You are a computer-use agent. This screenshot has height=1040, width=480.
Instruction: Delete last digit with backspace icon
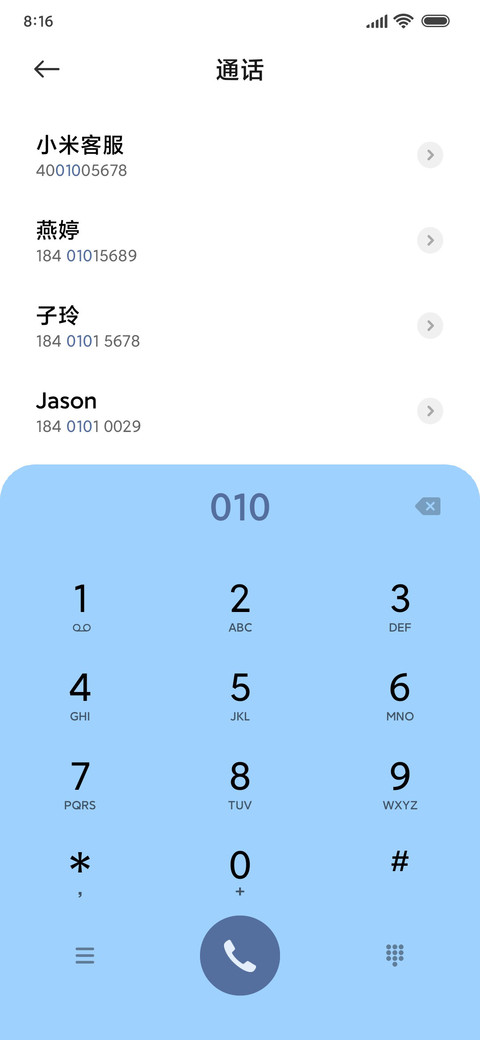[x=428, y=507]
